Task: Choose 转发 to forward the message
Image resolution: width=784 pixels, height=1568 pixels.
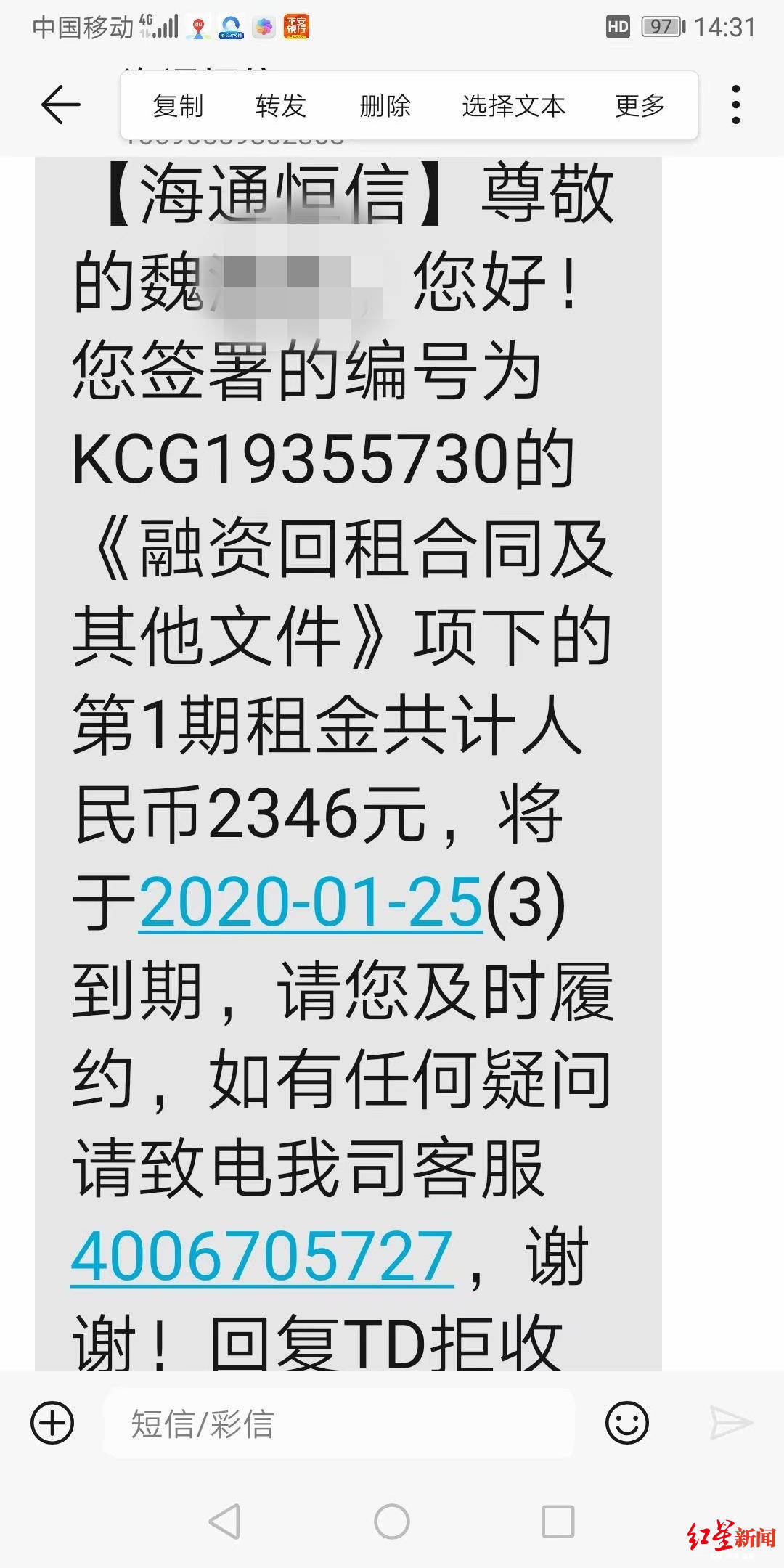Action: tap(279, 105)
